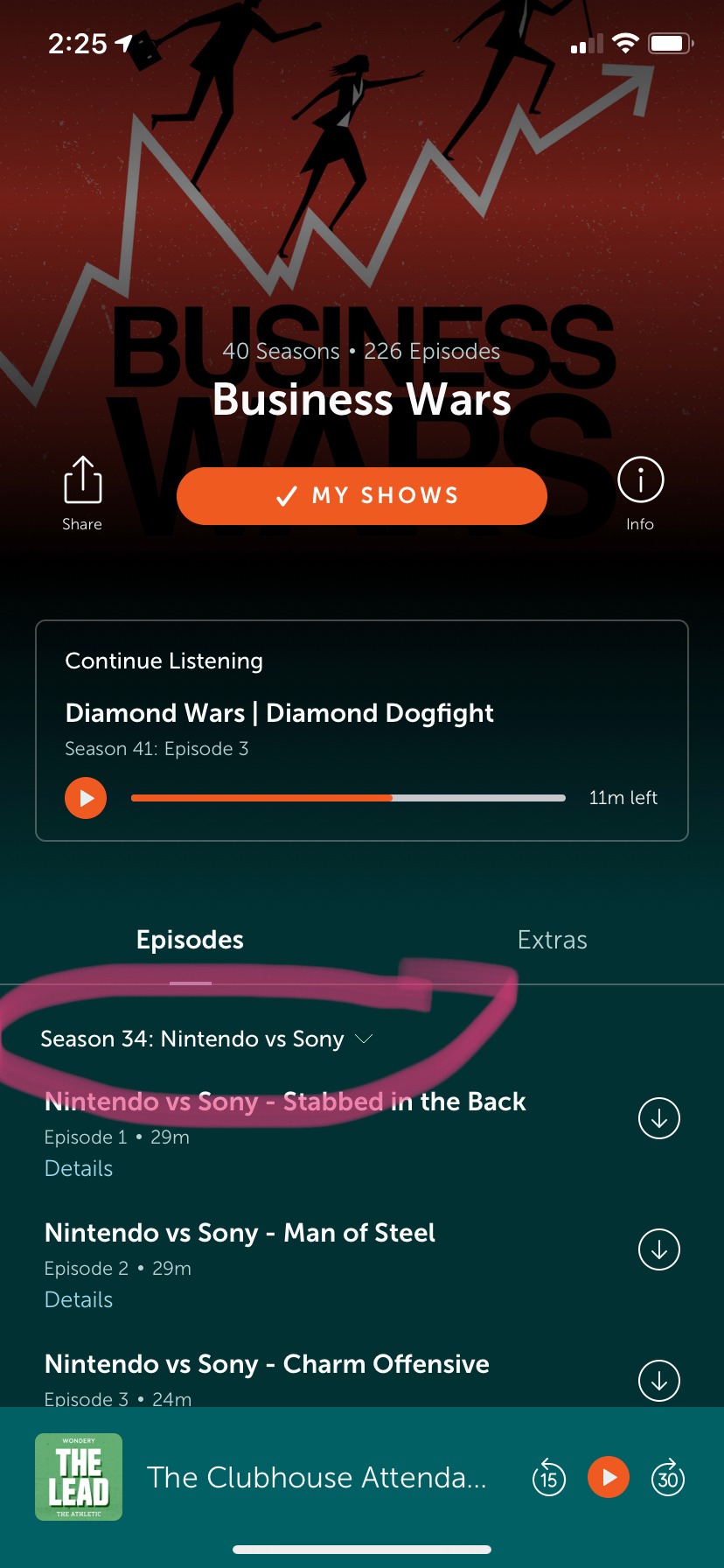Select the Episodes tab

coord(190,940)
